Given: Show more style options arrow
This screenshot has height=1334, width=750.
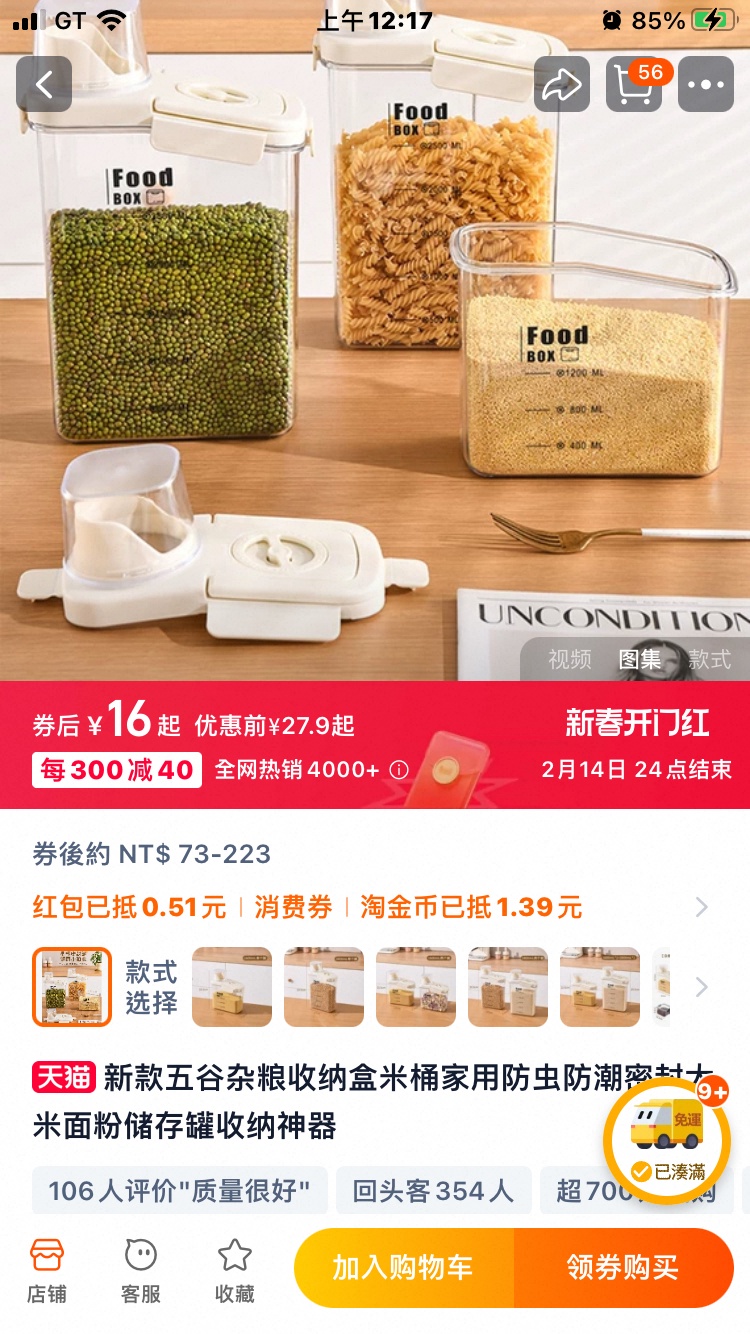Looking at the screenshot, I should pyautogui.click(x=701, y=987).
